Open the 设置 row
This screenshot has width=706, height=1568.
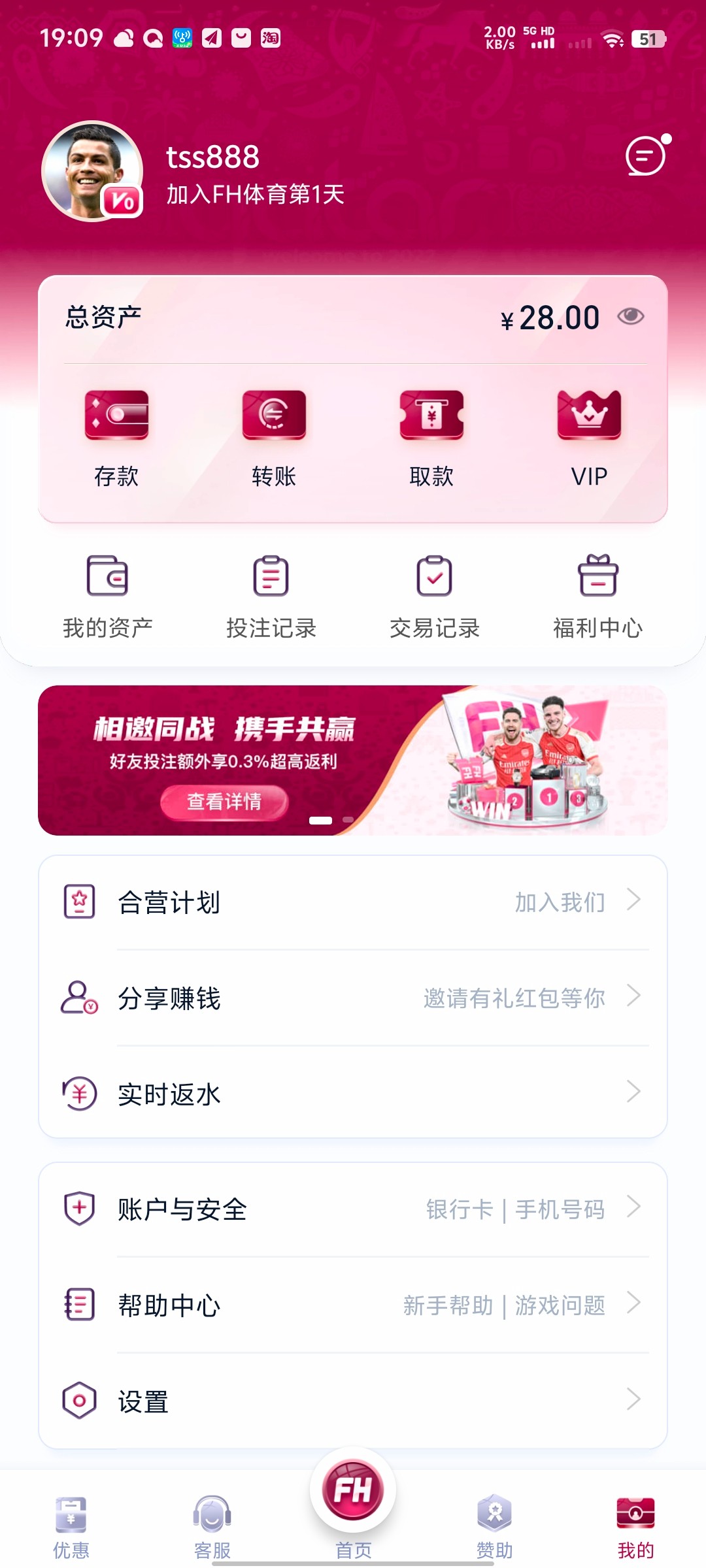(x=353, y=1401)
